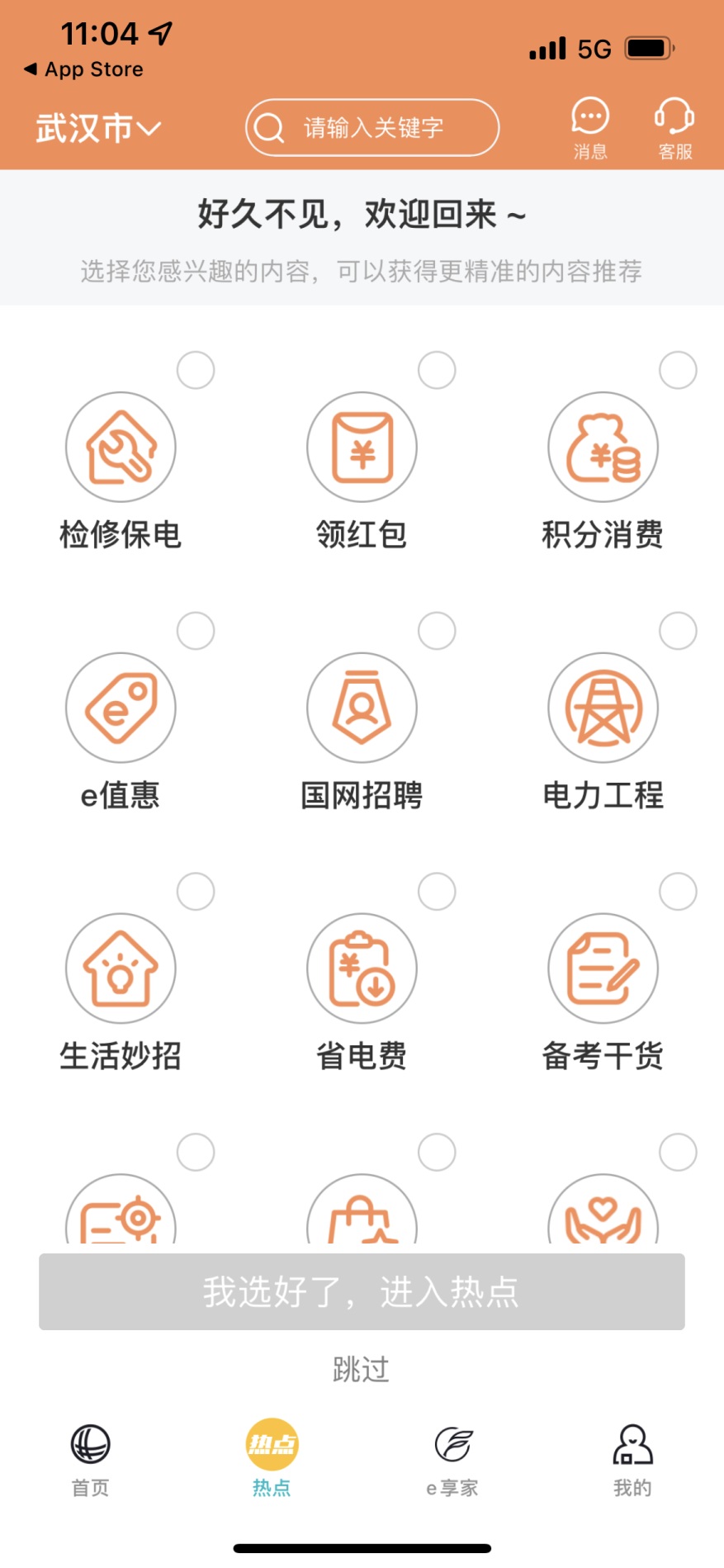Check the circle above 检修保电

tap(195, 369)
